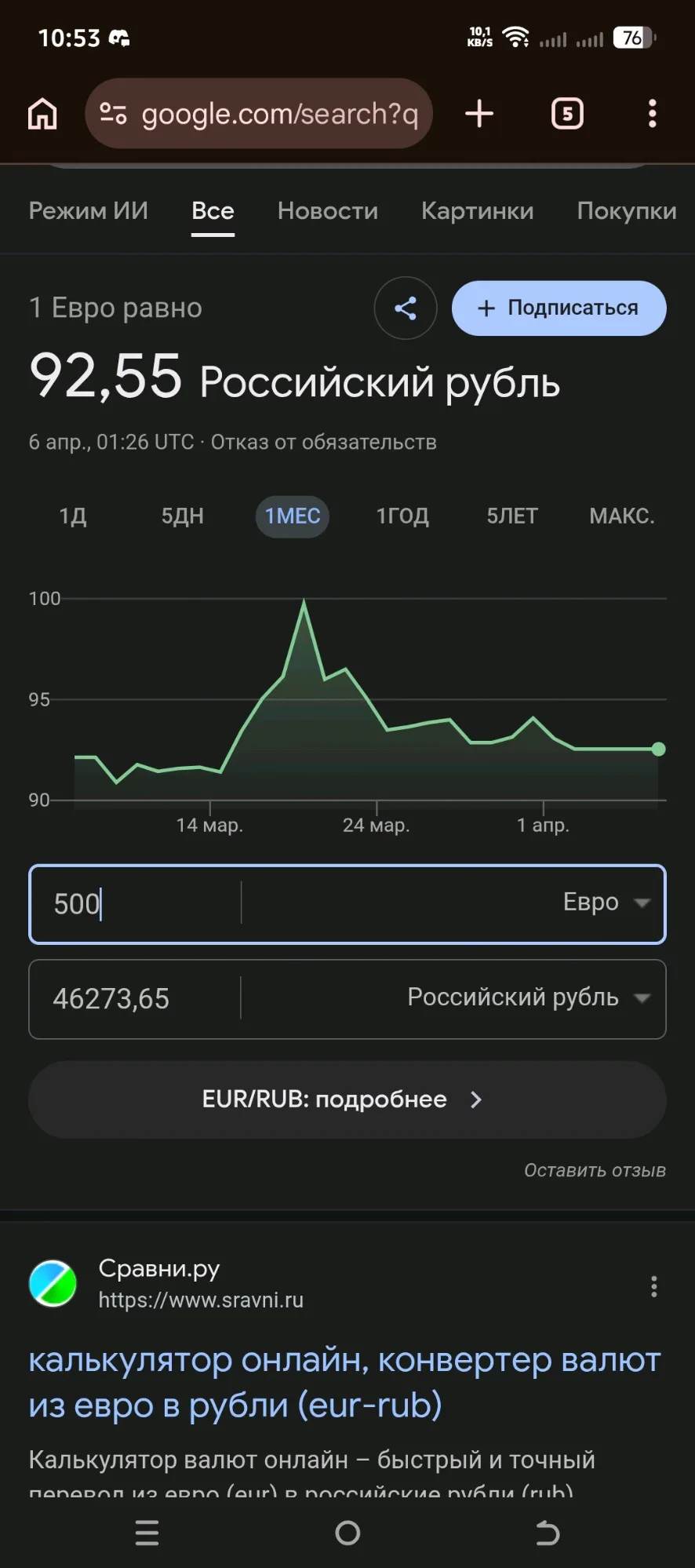This screenshot has width=695, height=1568.
Task: Select the 5ДН chart range
Action: click(183, 516)
